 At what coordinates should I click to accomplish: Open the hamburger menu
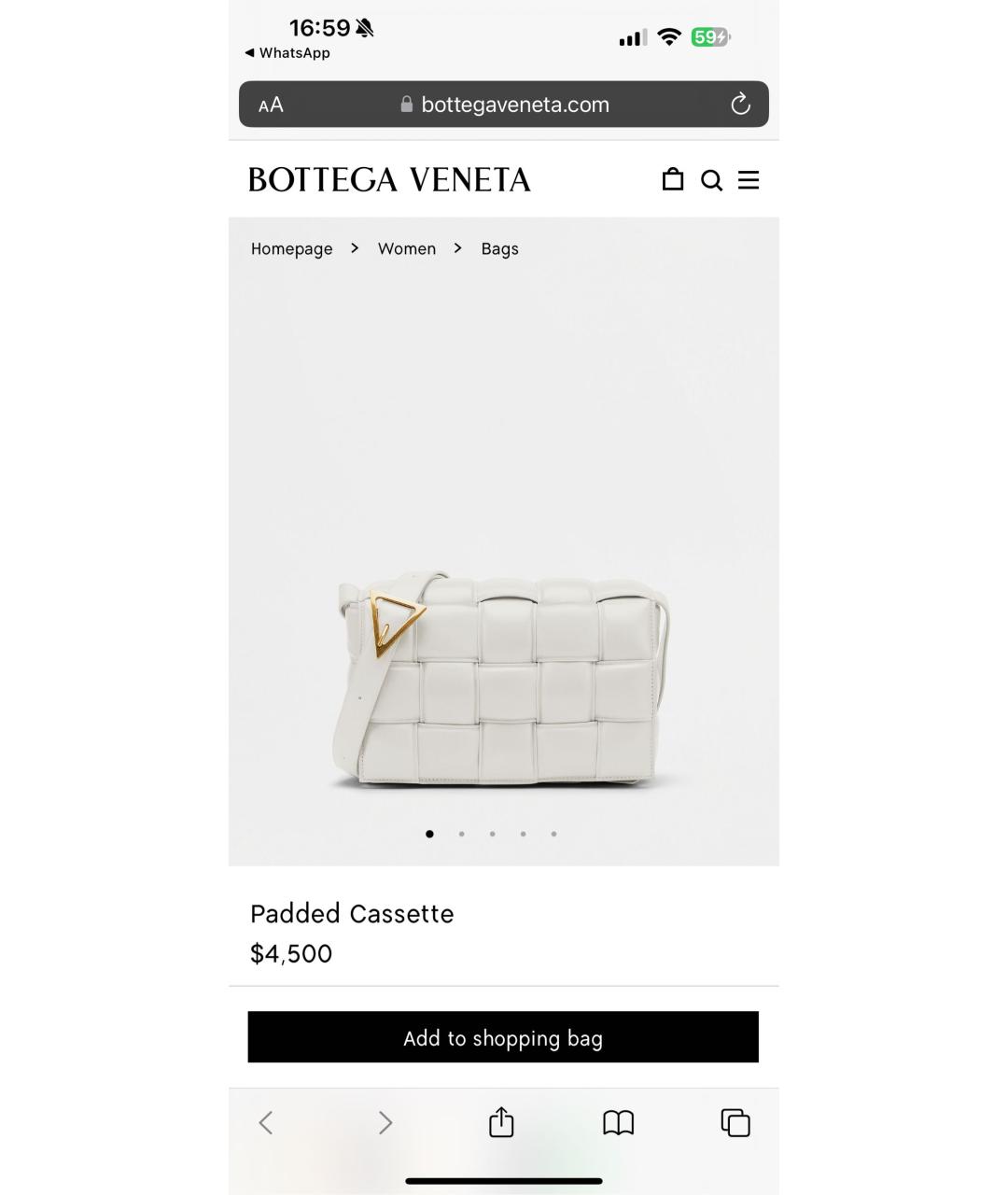point(749,180)
